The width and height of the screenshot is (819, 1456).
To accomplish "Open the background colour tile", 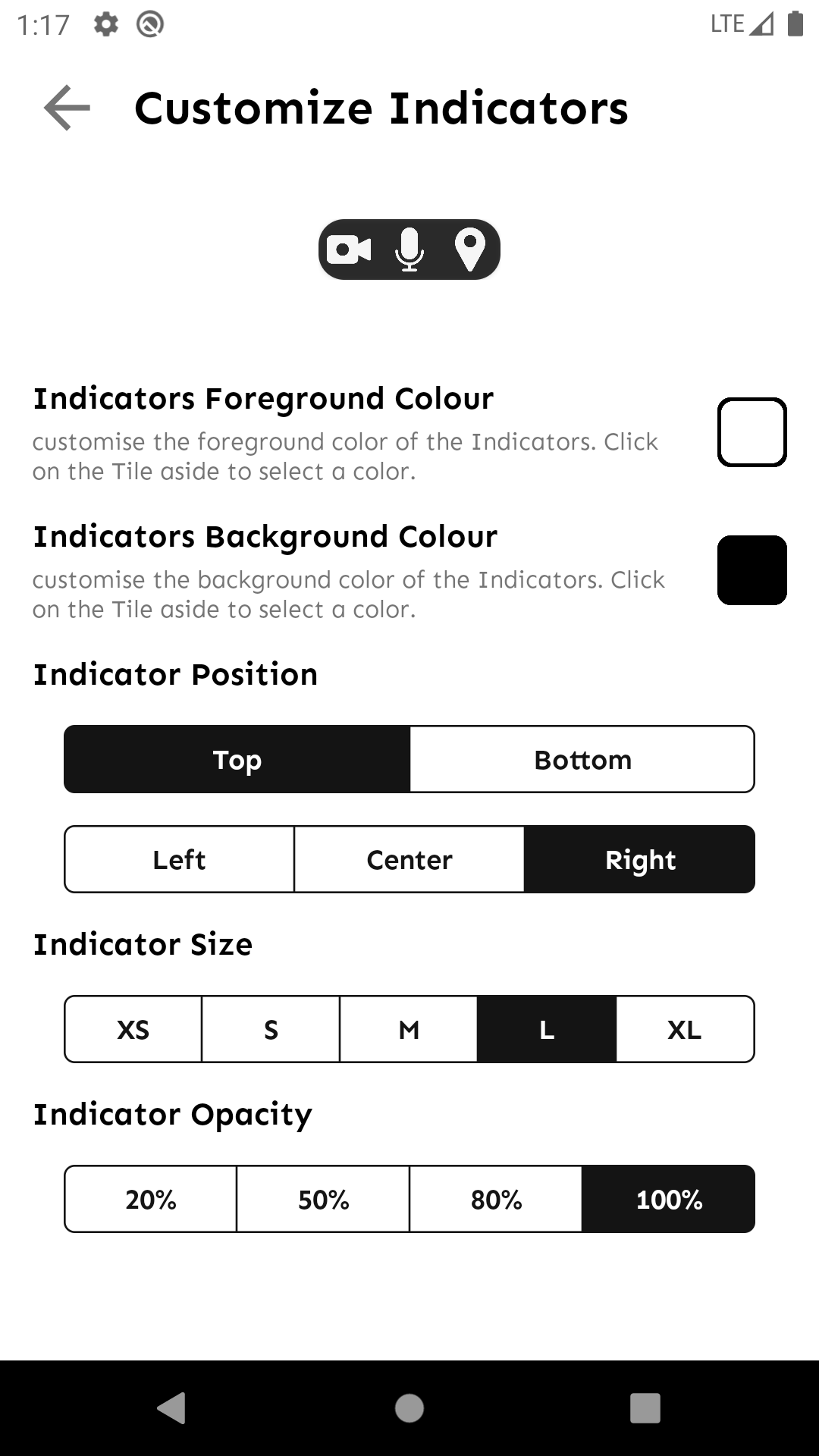I will click(752, 570).
